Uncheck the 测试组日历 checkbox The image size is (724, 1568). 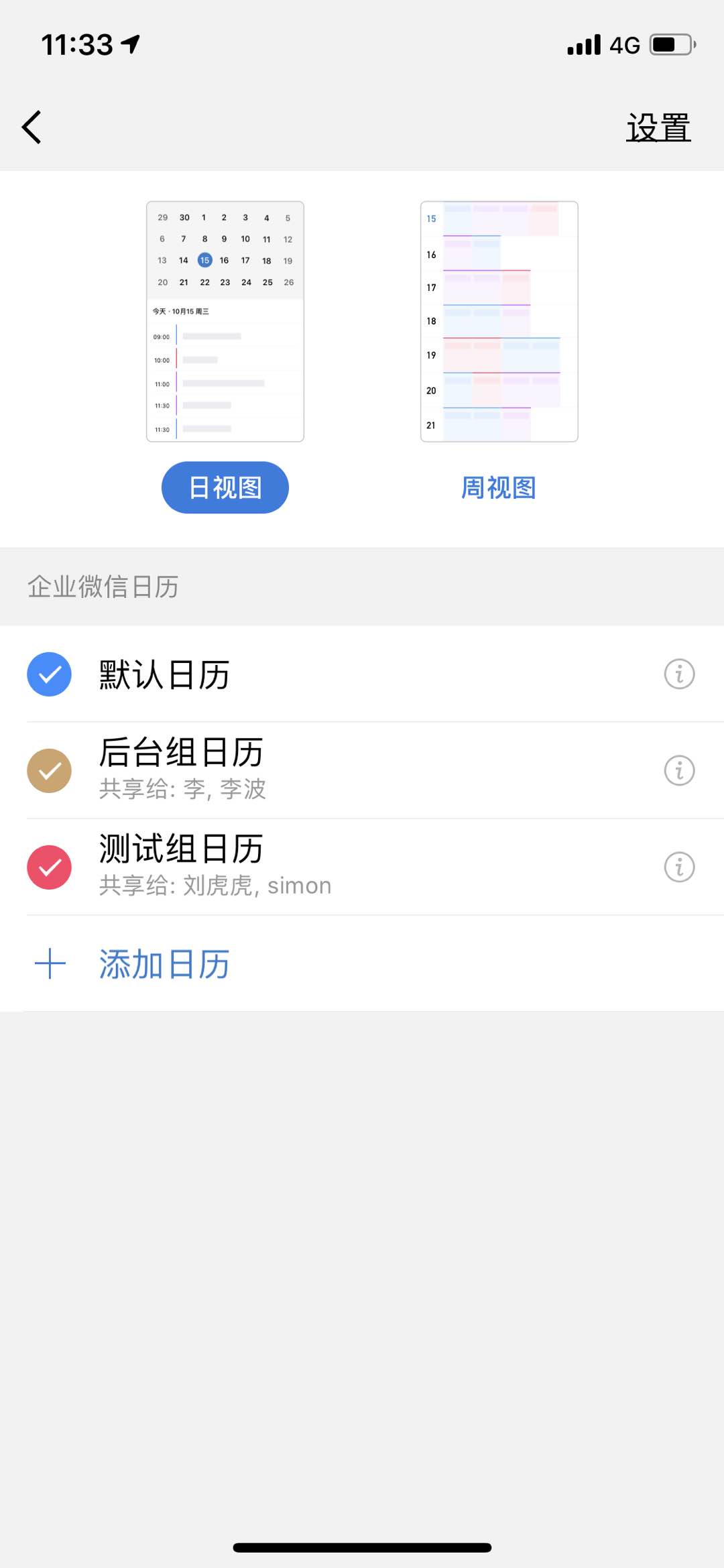tap(50, 867)
